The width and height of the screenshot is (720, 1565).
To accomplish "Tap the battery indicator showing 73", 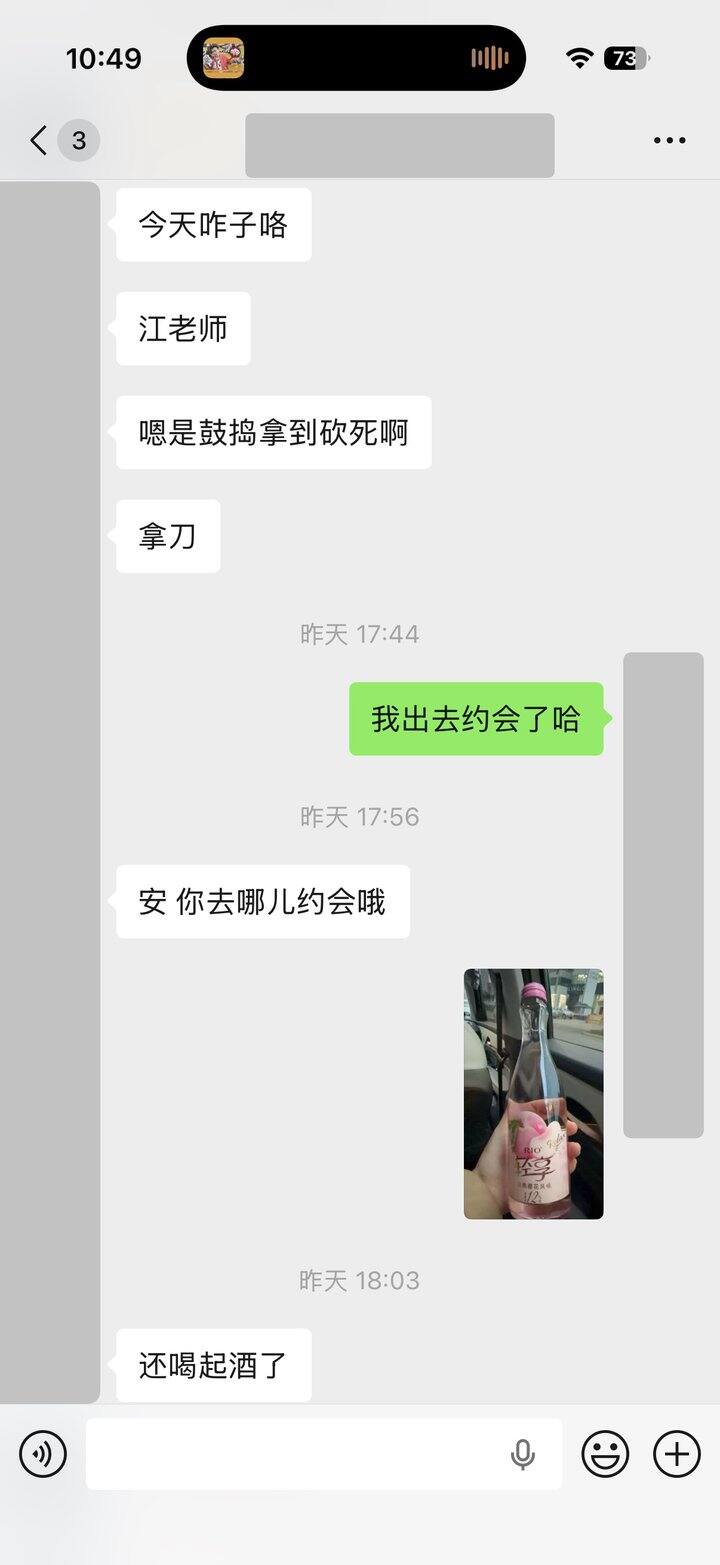I will (x=625, y=57).
